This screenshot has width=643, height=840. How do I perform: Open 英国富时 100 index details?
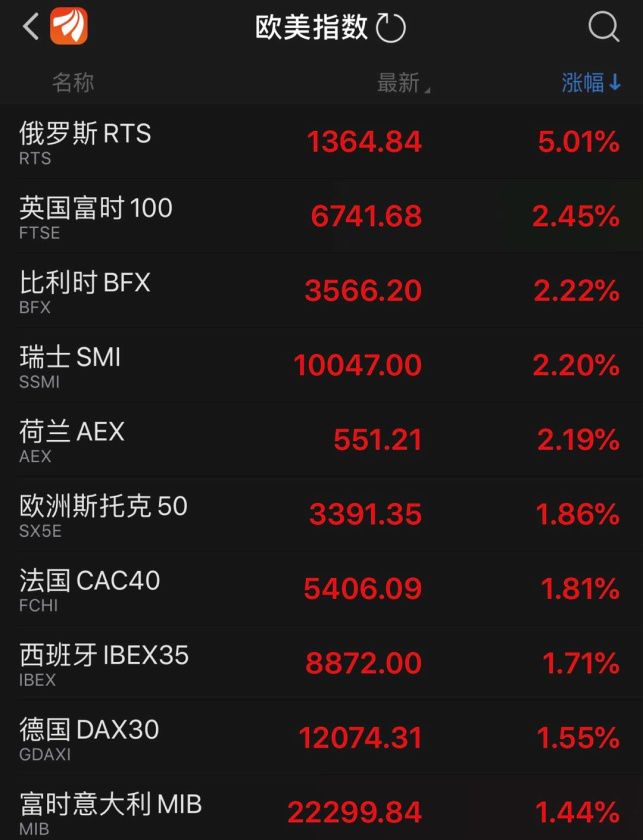click(320, 216)
